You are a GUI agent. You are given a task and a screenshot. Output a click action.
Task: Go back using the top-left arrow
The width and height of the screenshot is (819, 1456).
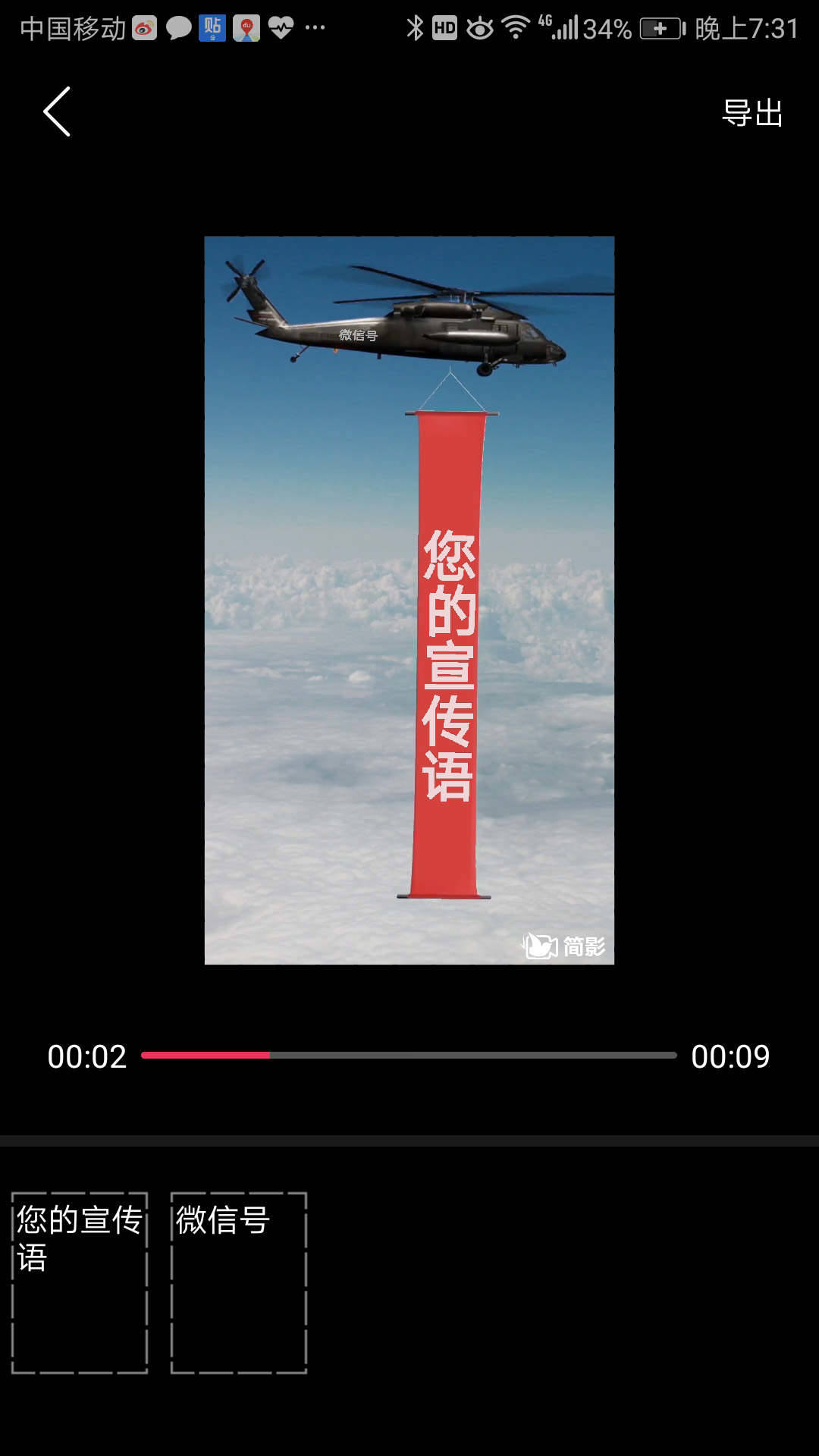pyautogui.click(x=57, y=112)
